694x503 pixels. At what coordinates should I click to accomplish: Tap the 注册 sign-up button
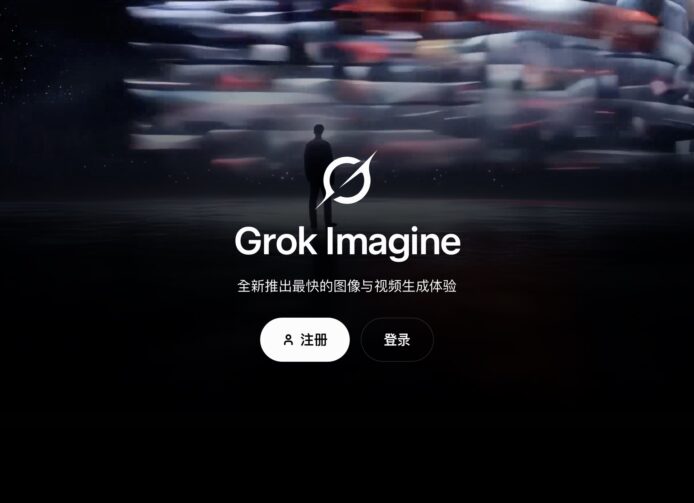click(x=304, y=340)
